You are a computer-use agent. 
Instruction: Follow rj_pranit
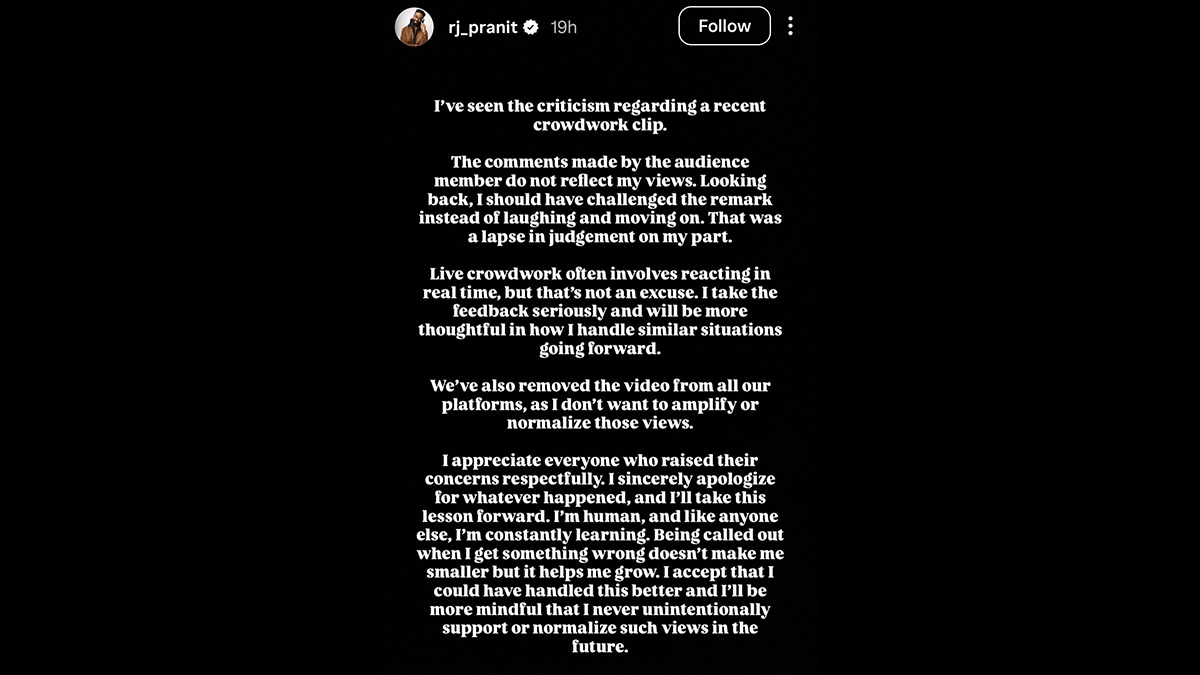(x=724, y=26)
